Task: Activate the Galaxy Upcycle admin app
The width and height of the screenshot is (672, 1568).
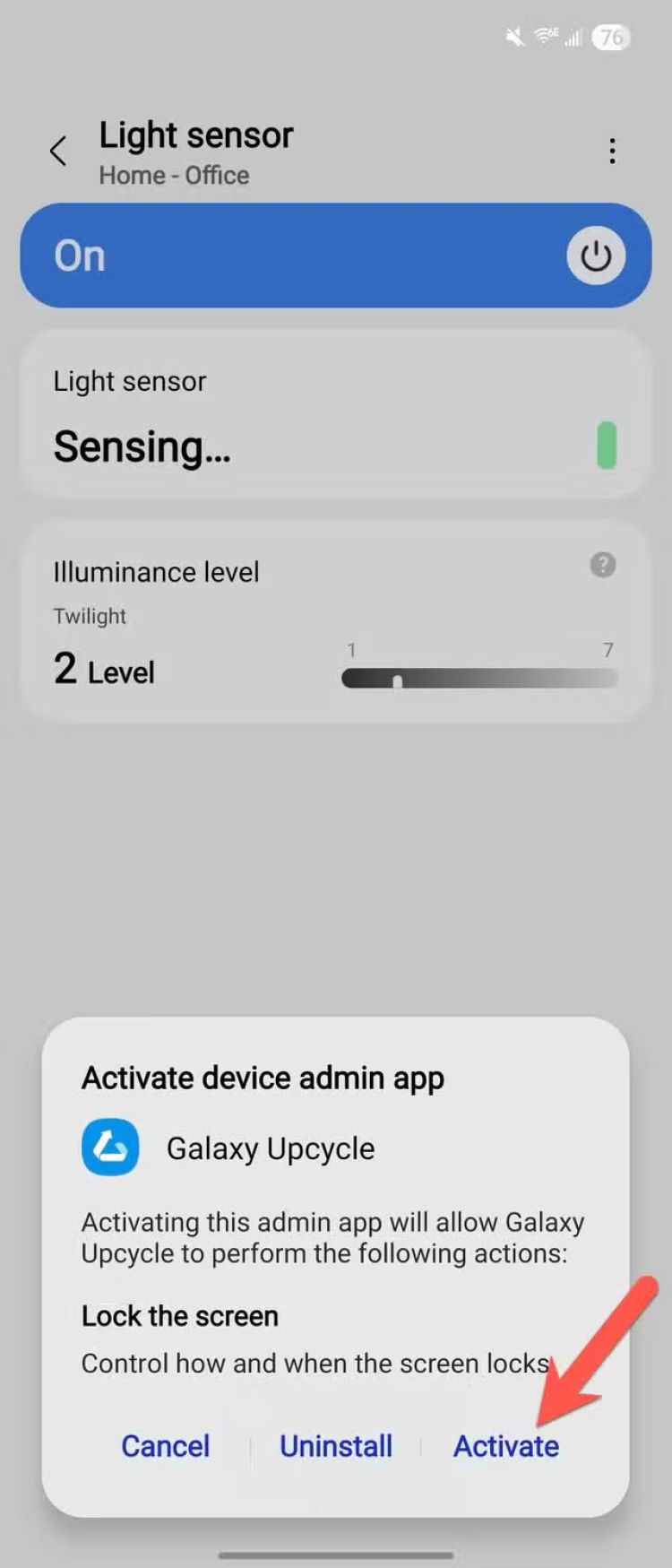Action: tap(505, 1445)
